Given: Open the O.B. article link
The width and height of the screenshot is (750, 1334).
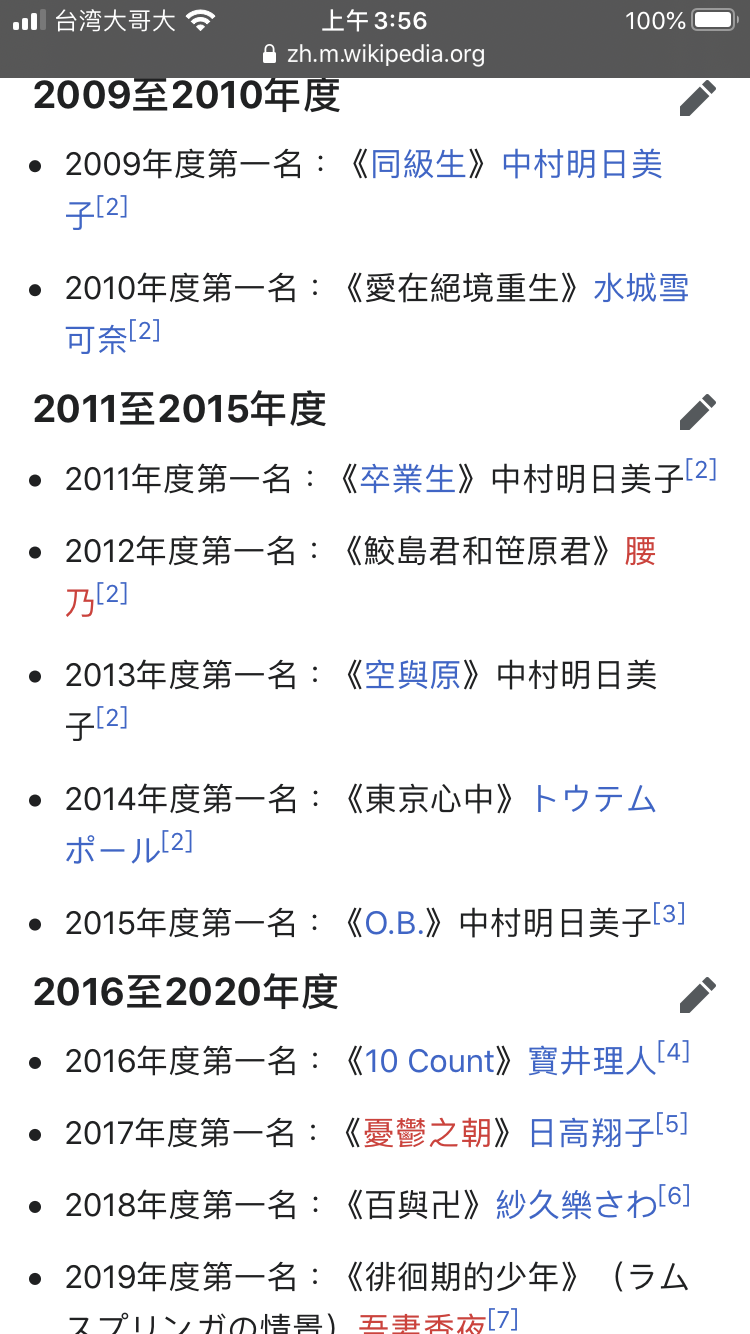Looking at the screenshot, I should [x=395, y=923].
